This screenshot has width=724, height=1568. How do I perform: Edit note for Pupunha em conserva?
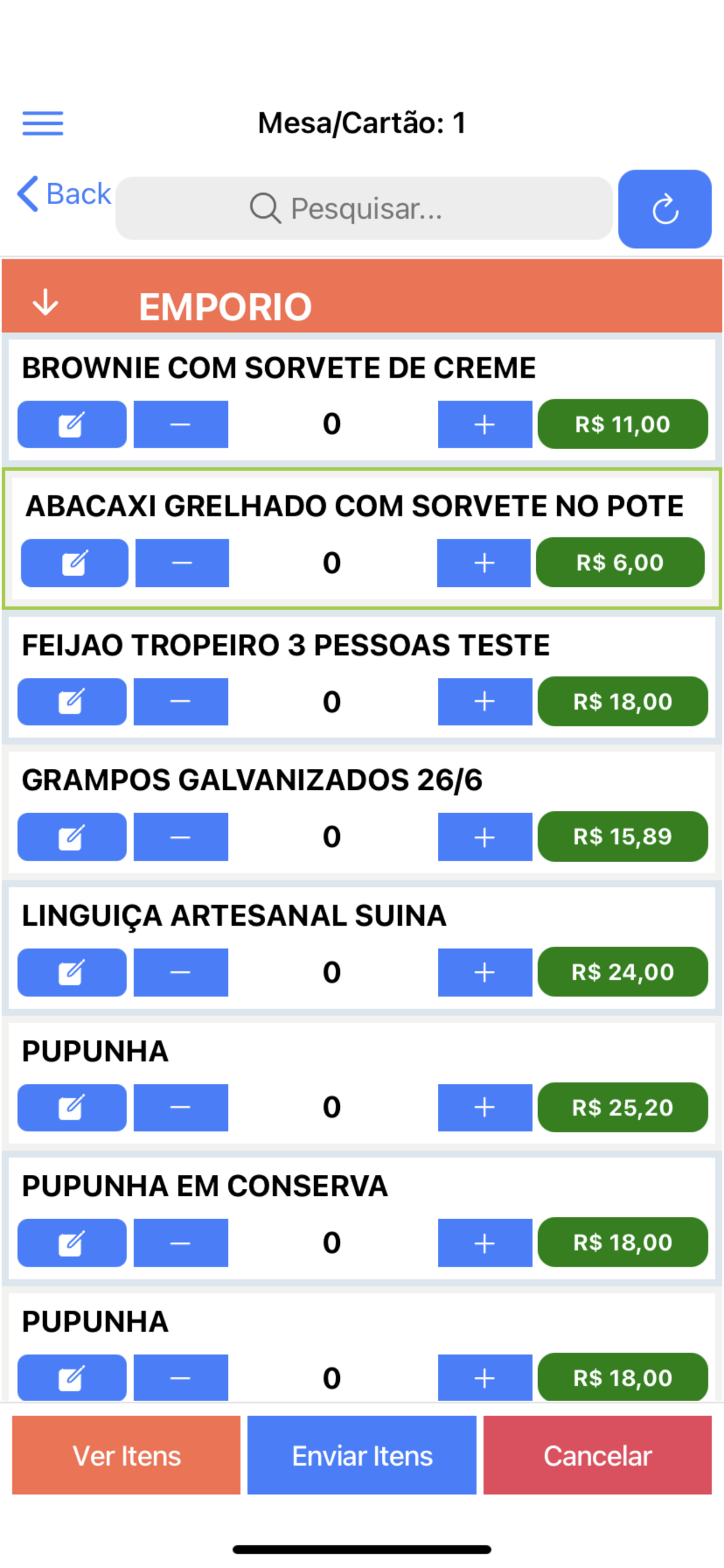pos(72,1243)
